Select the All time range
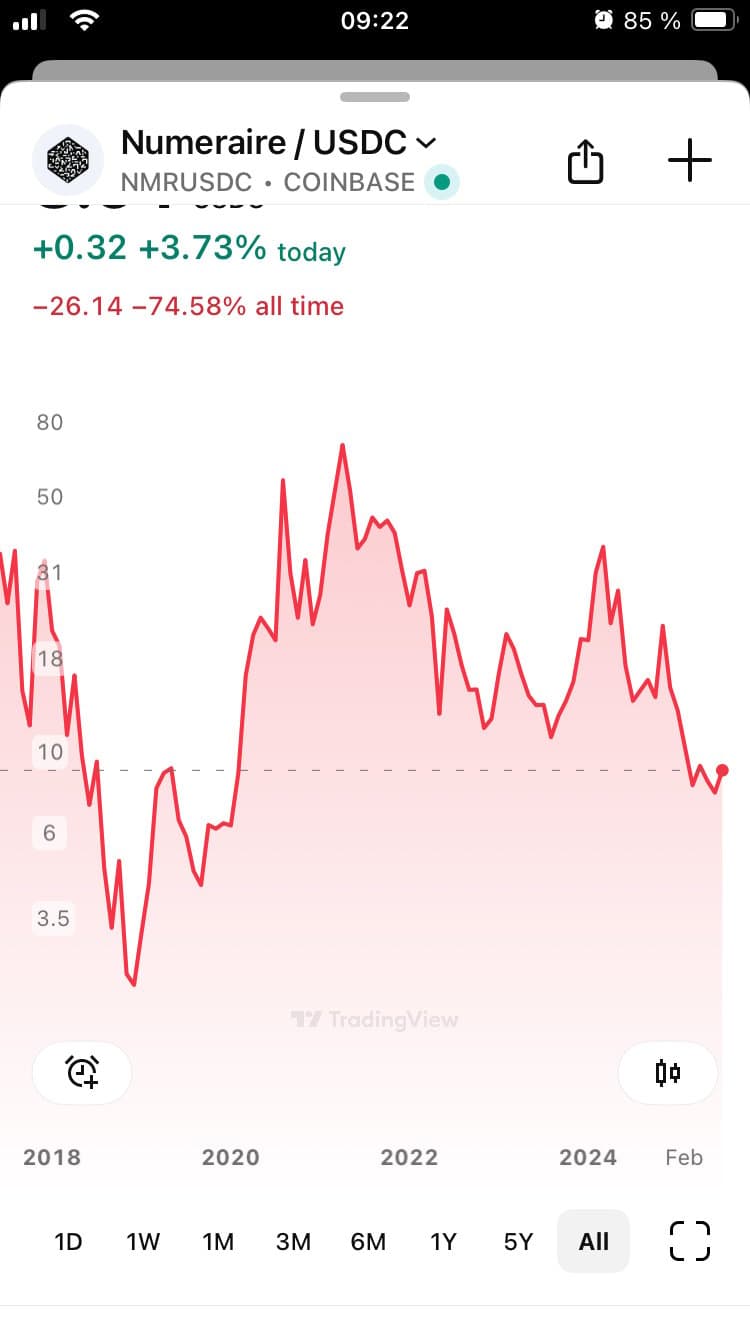Viewport: 750px width, 1334px height. coord(593,1242)
